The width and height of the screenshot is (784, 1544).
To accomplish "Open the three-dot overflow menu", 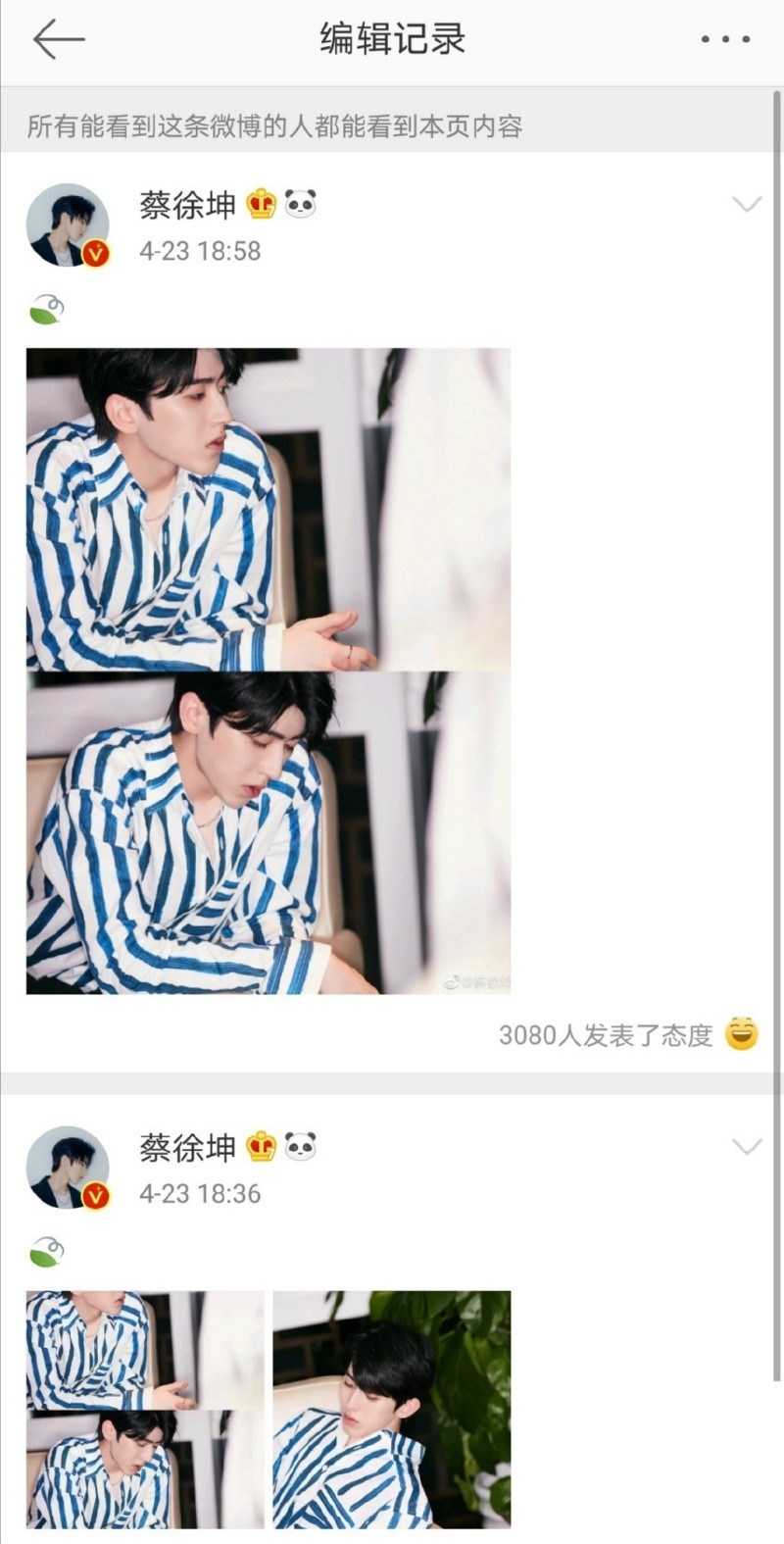I will (x=725, y=39).
